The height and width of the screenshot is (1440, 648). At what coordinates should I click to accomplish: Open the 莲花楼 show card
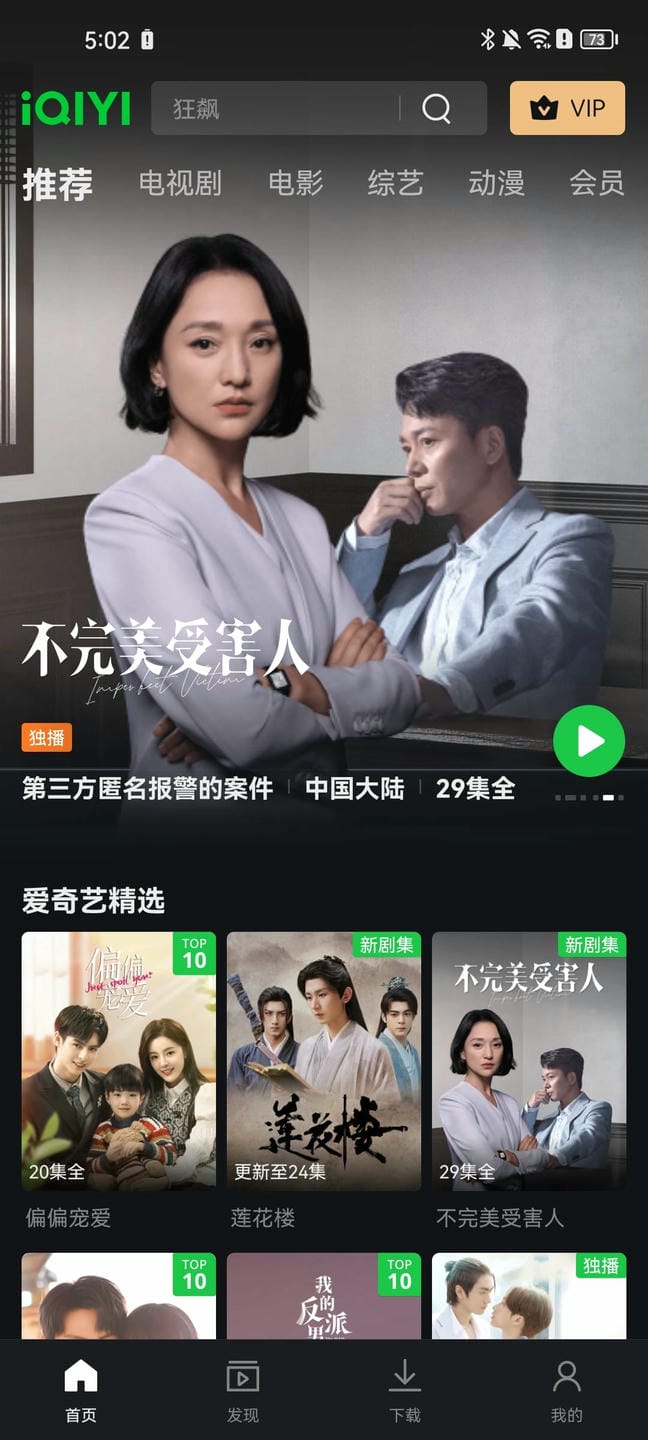323,1060
